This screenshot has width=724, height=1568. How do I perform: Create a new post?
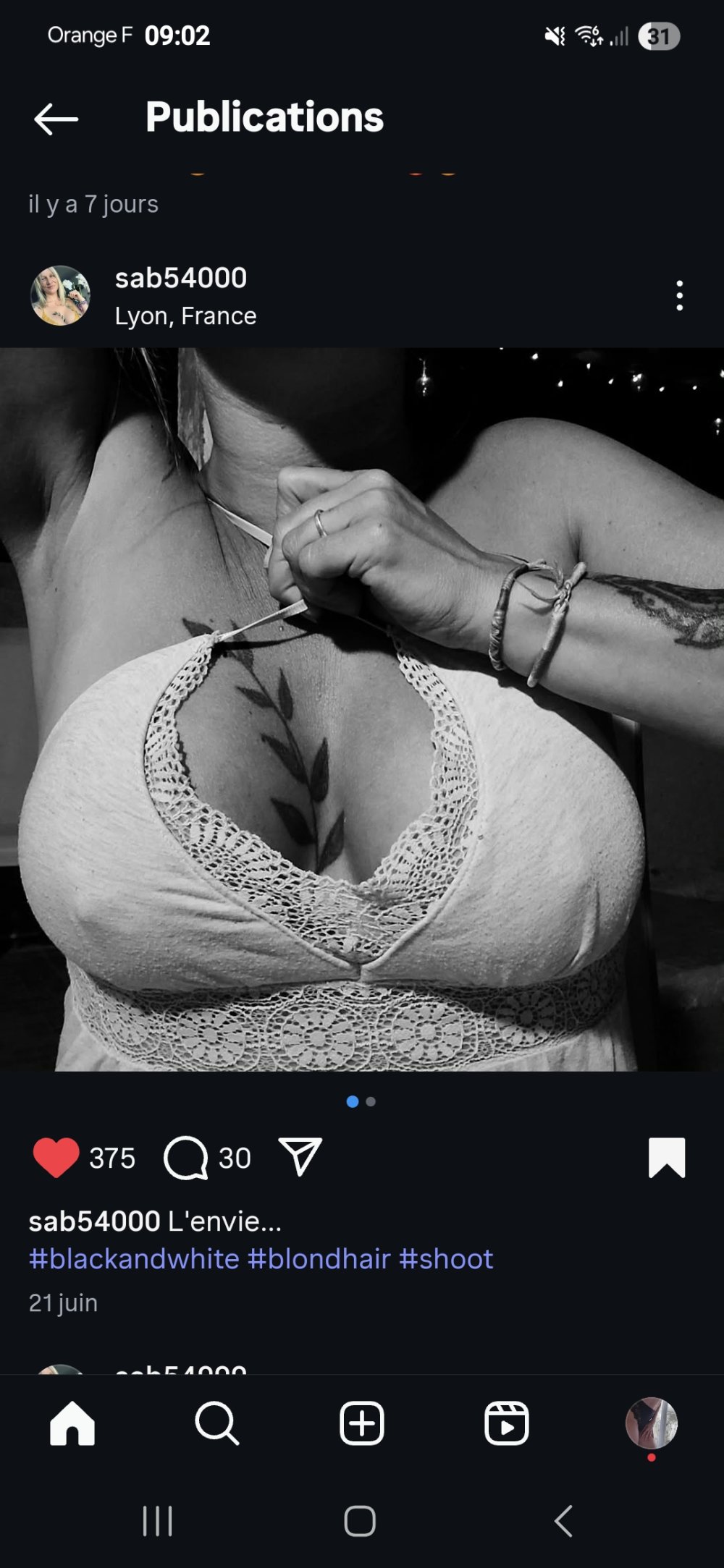[x=361, y=1423]
